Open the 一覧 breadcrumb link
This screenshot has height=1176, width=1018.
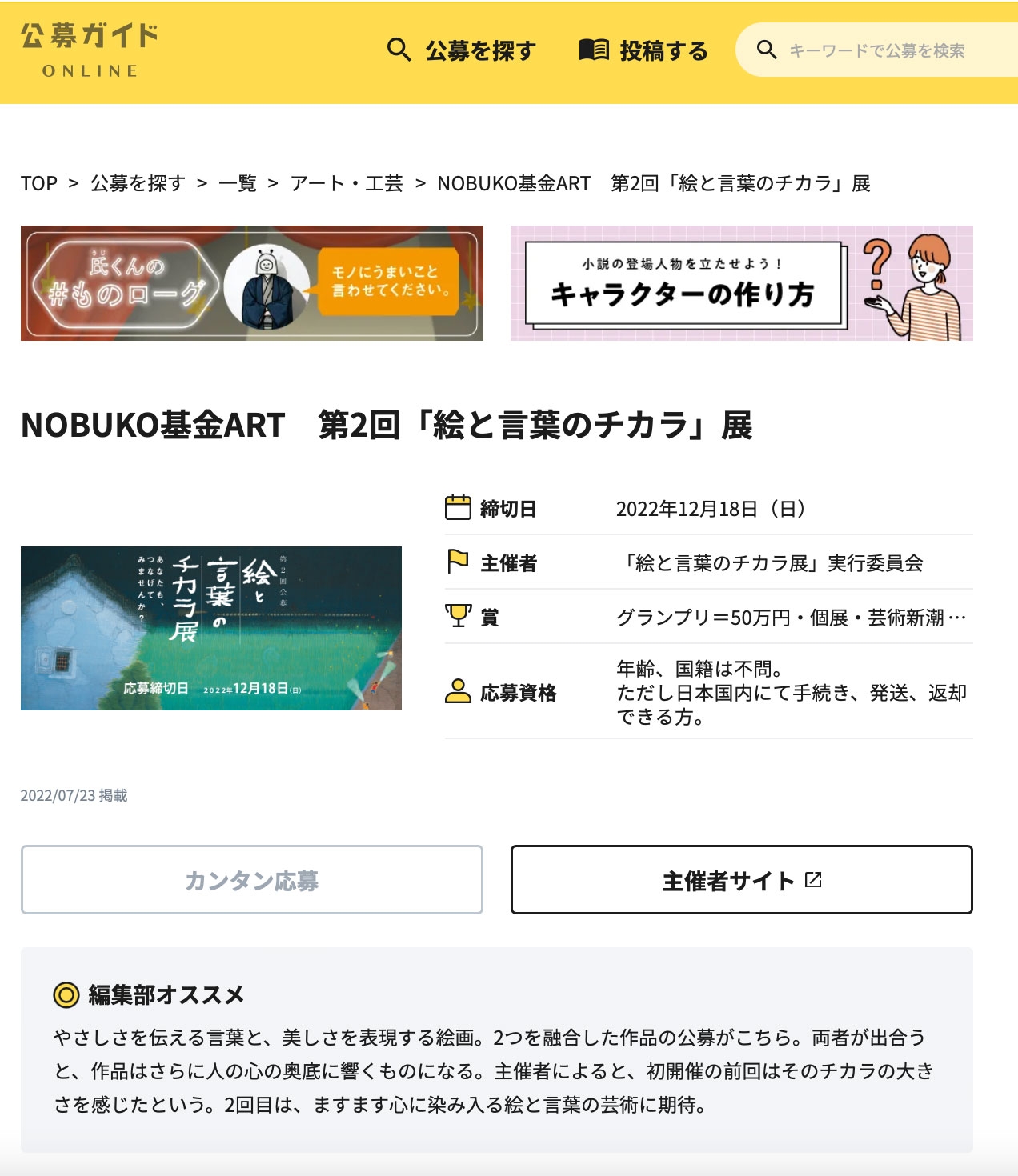[x=237, y=183]
